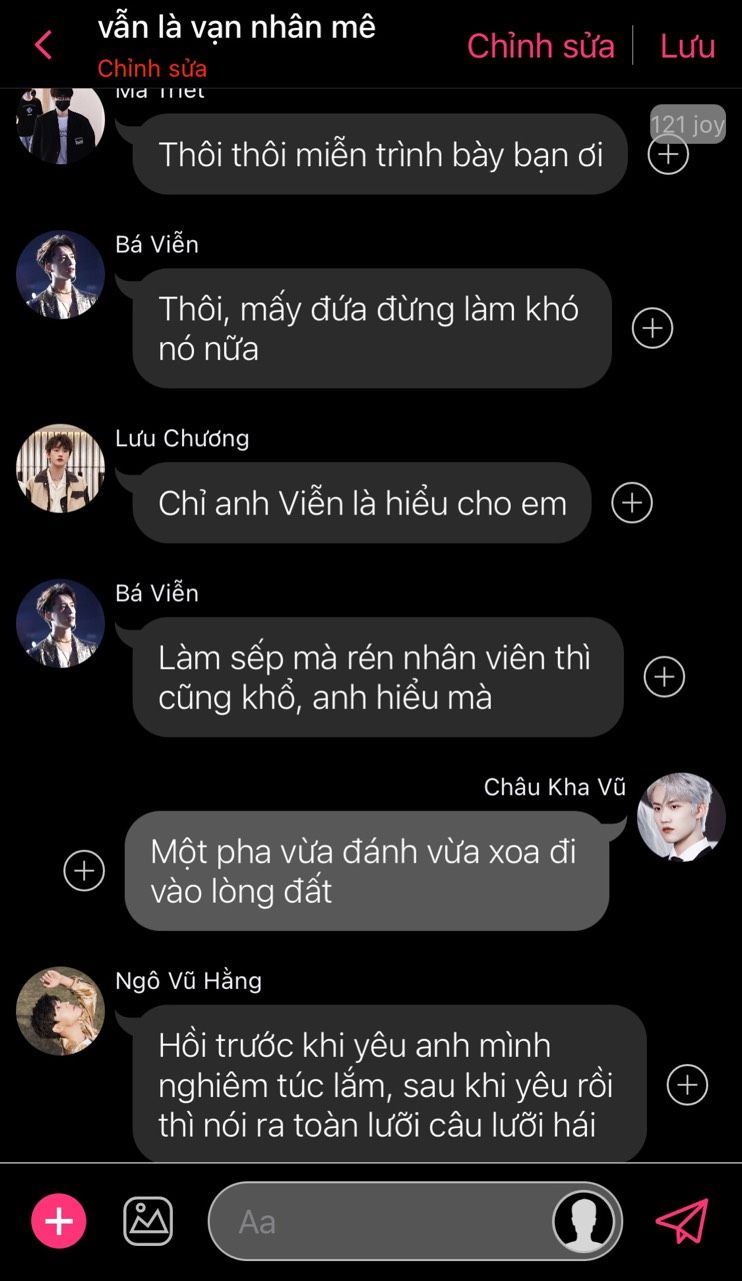The width and height of the screenshot is (742, 1281).
Task: Tap plus icon beside "Chỉ anh Viễn là hiểu" message
Action: (632, 503)
